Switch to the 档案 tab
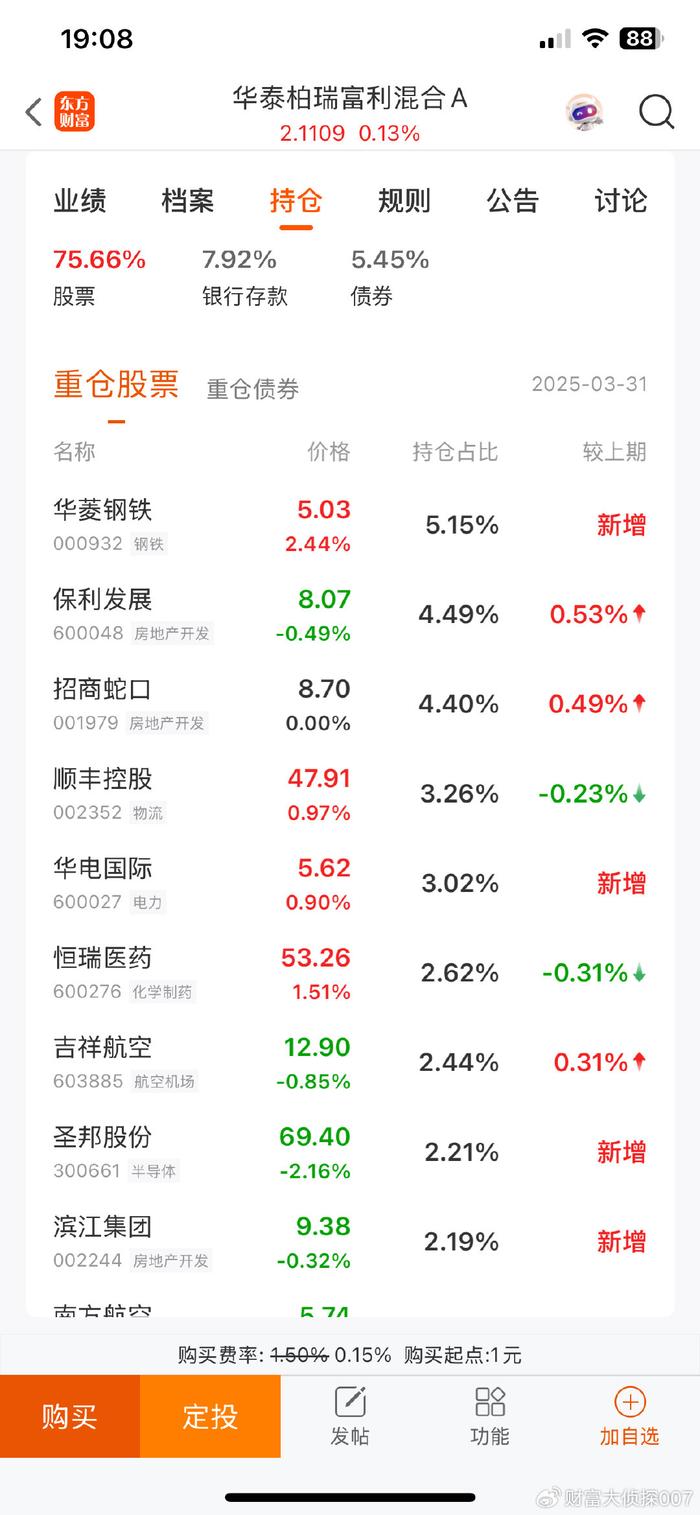Screen dimensions: 700x1515 pos(188,201)
